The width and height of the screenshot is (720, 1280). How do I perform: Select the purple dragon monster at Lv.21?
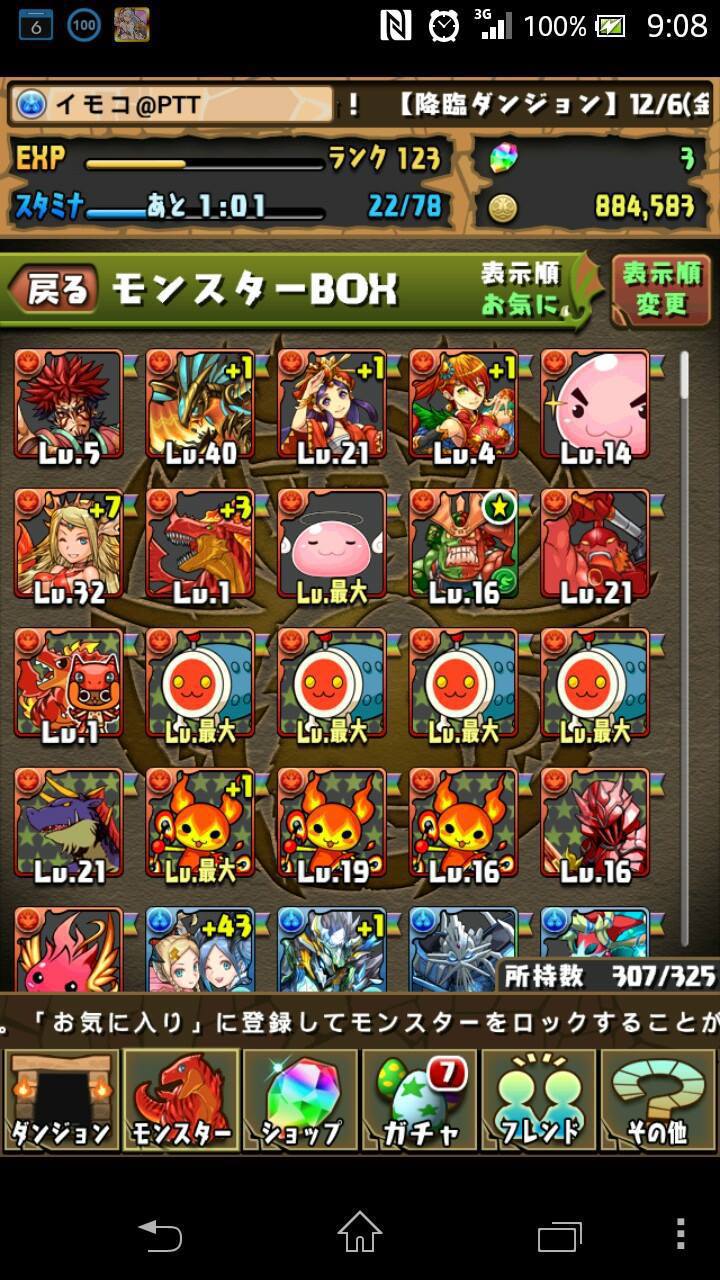tap(69, 824)
